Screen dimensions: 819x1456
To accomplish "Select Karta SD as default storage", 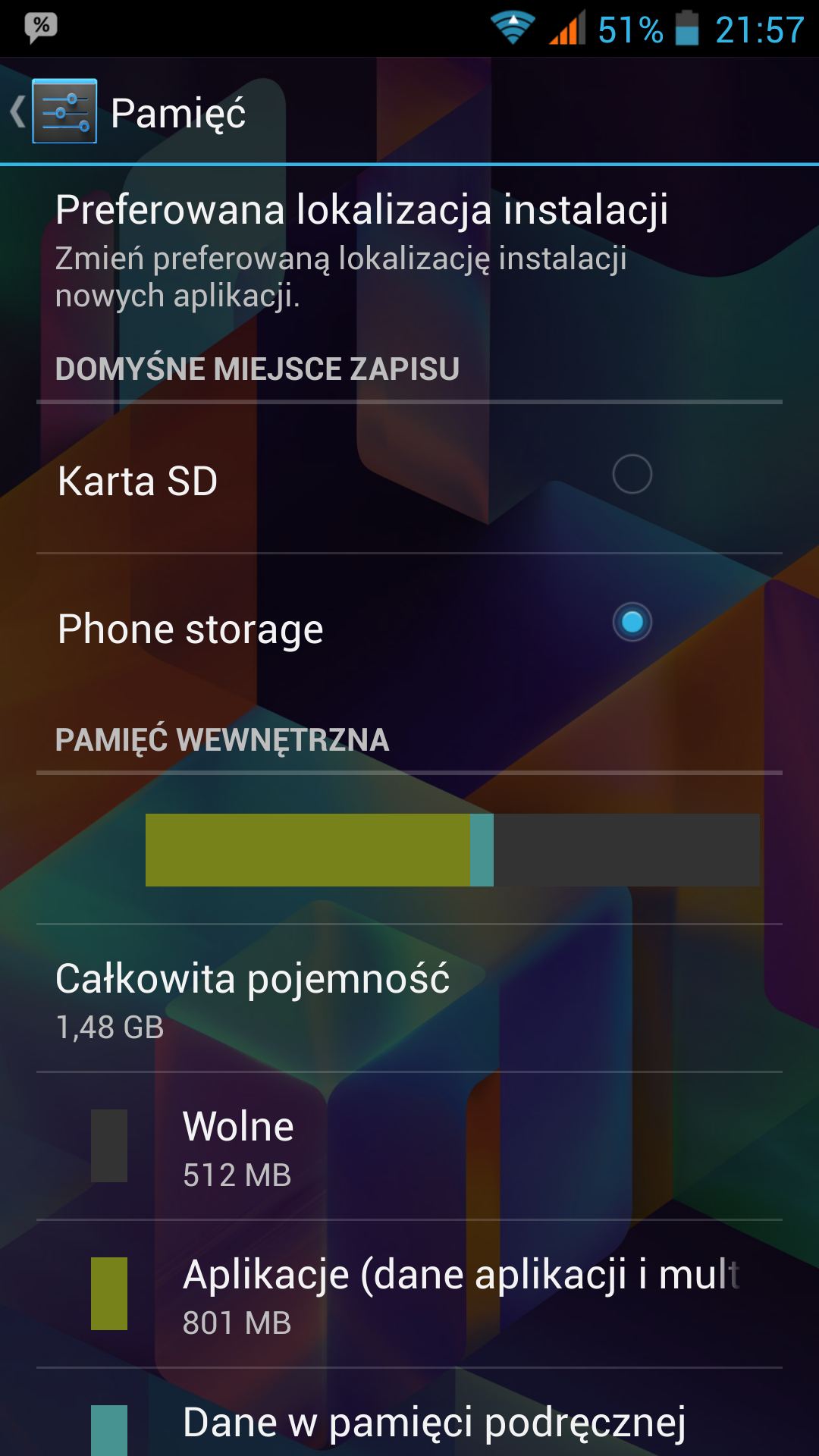I will [x=632, y=475].
